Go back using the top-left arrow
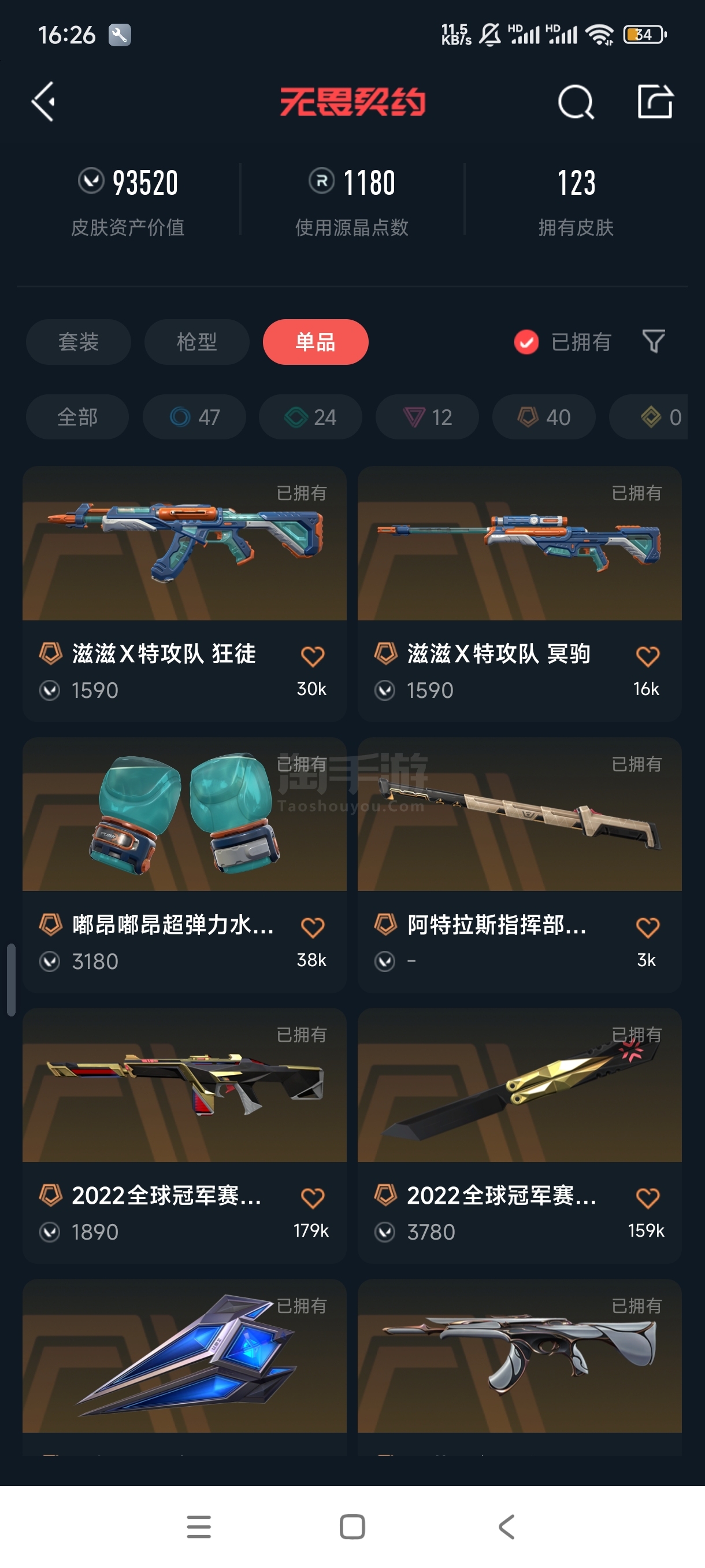This screenshot has height=1568, width=705. coord(44,101)
